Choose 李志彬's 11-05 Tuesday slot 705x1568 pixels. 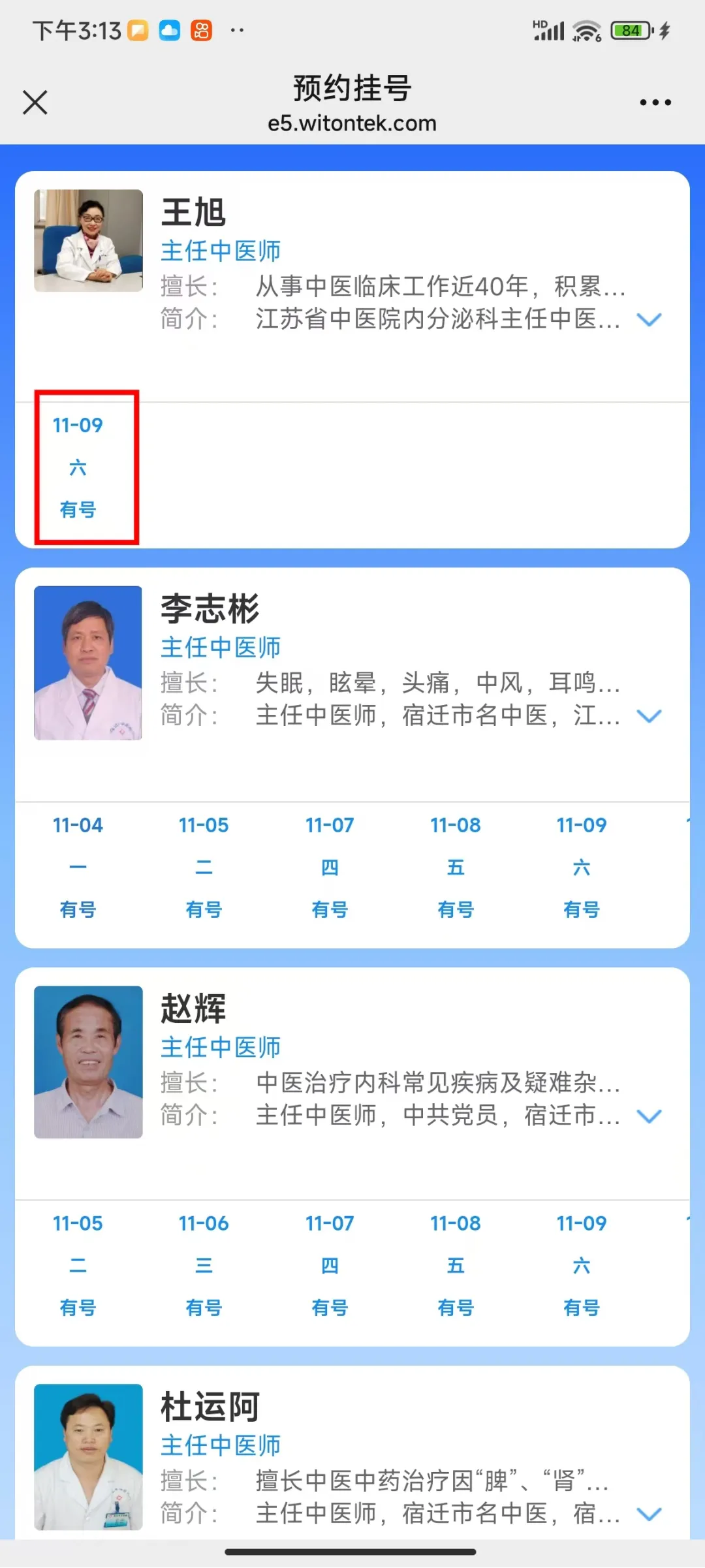[204, 867]
